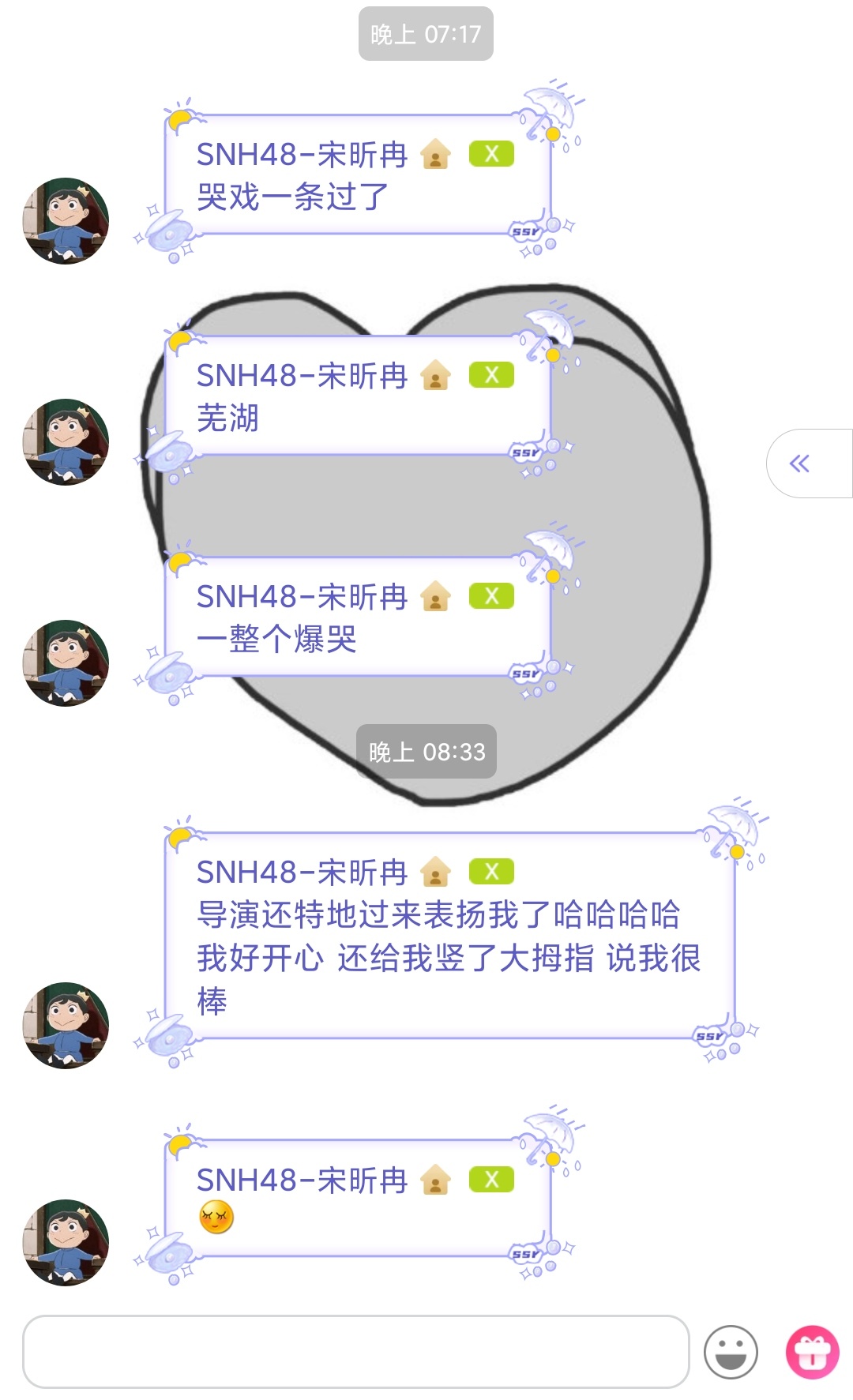Tap avatar beside '哭戏一条过了' message
This screenshot has height=1400, width=853.
tap(66, 221)
